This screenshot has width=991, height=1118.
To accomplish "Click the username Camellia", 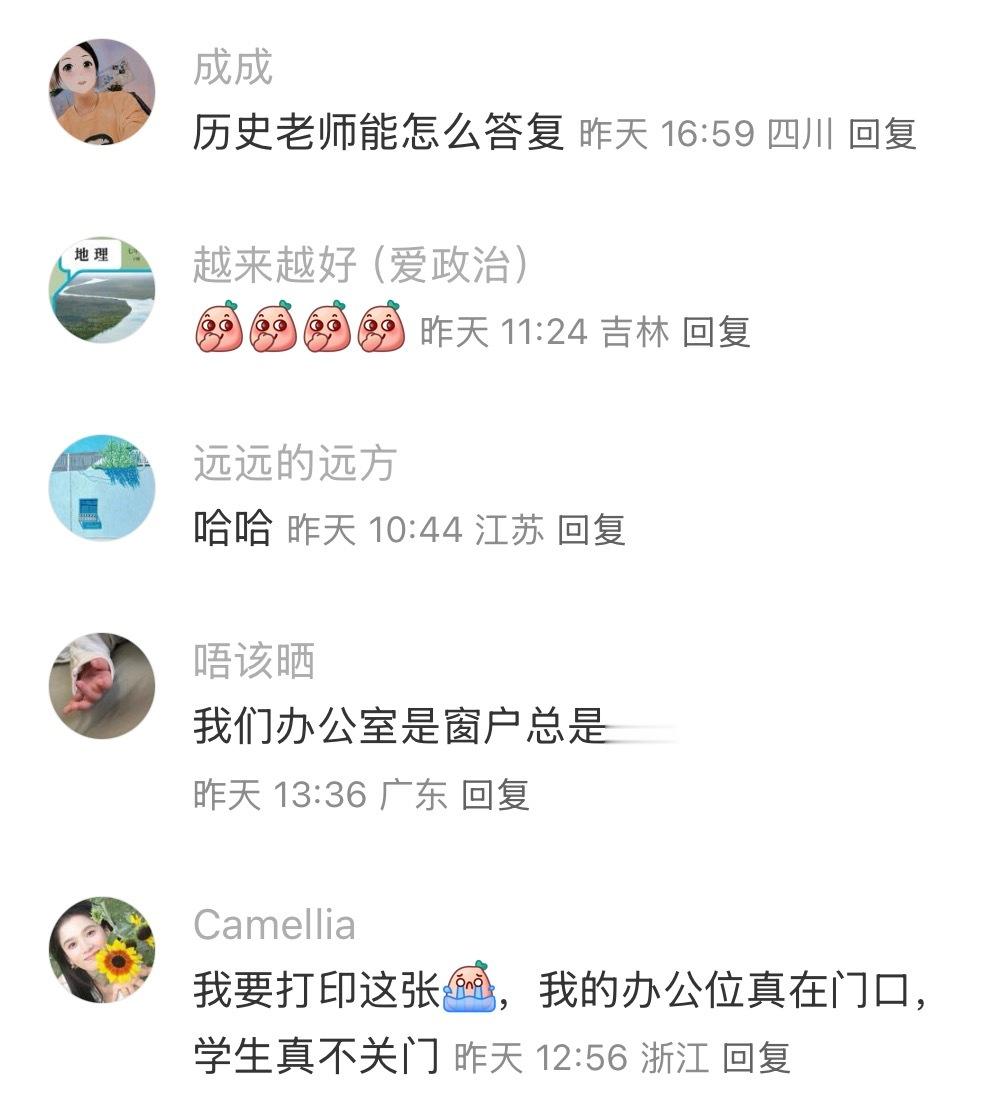I will (x=271, y=926).
